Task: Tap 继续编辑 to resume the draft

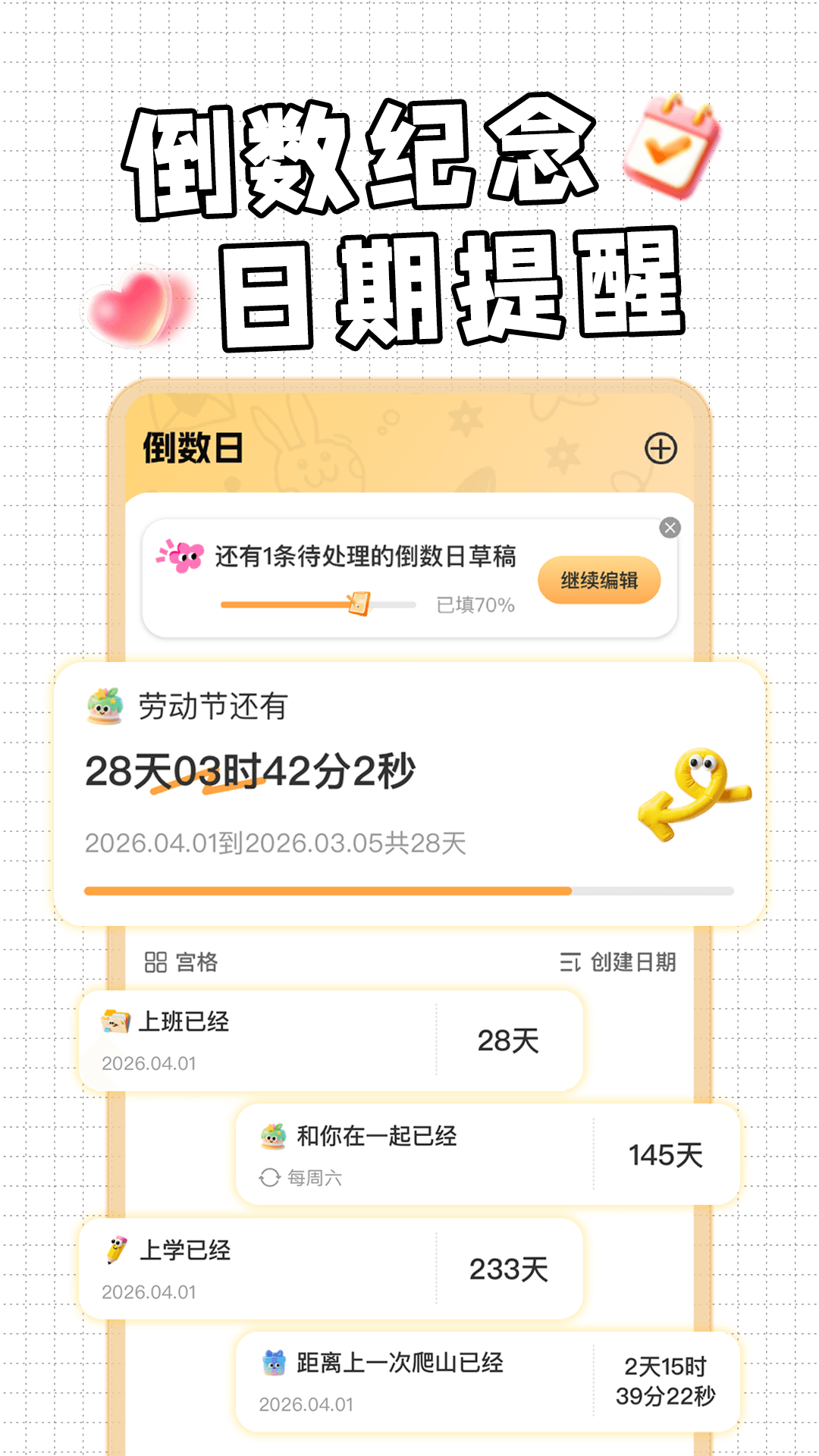Action: (598, 579)
